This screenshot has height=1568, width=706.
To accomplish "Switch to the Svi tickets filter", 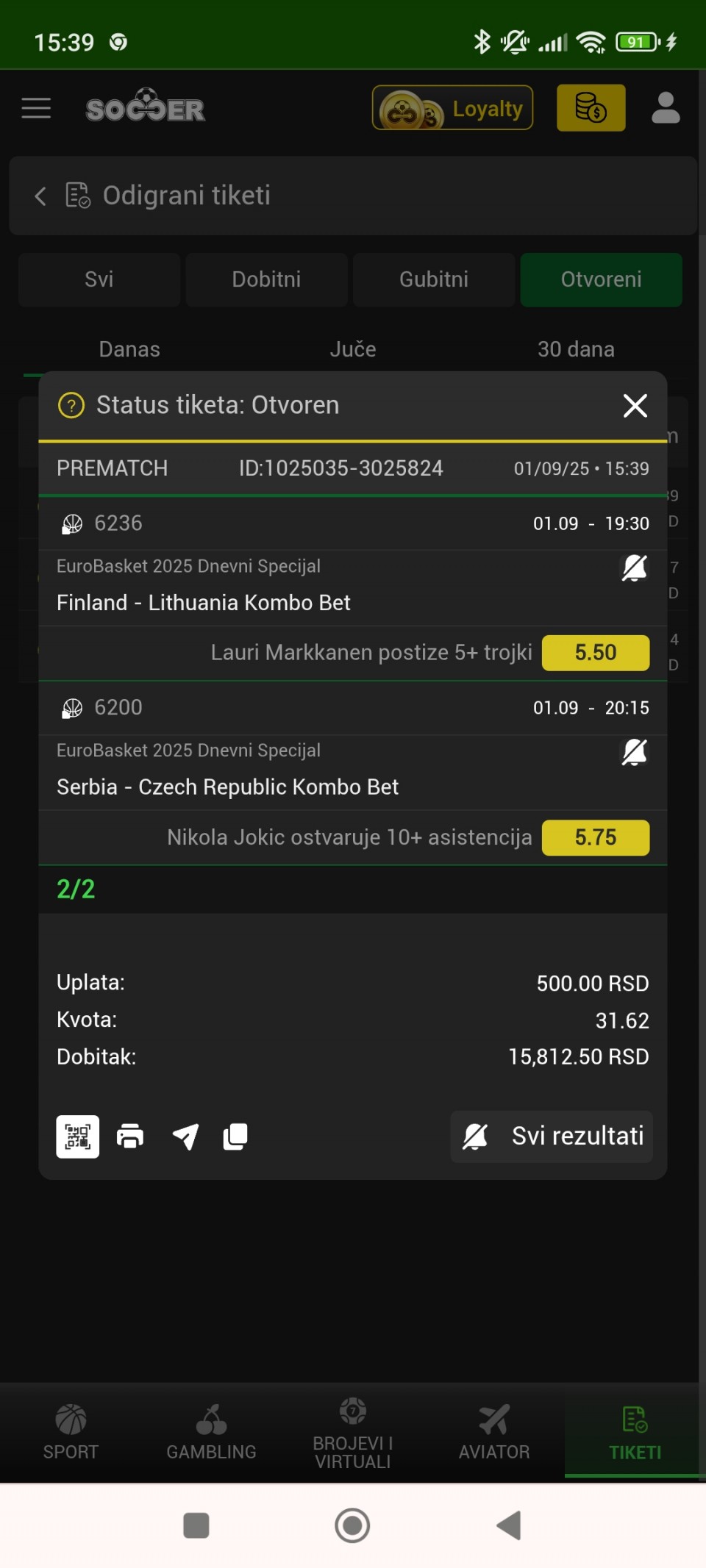I will (x=99, y=279).
